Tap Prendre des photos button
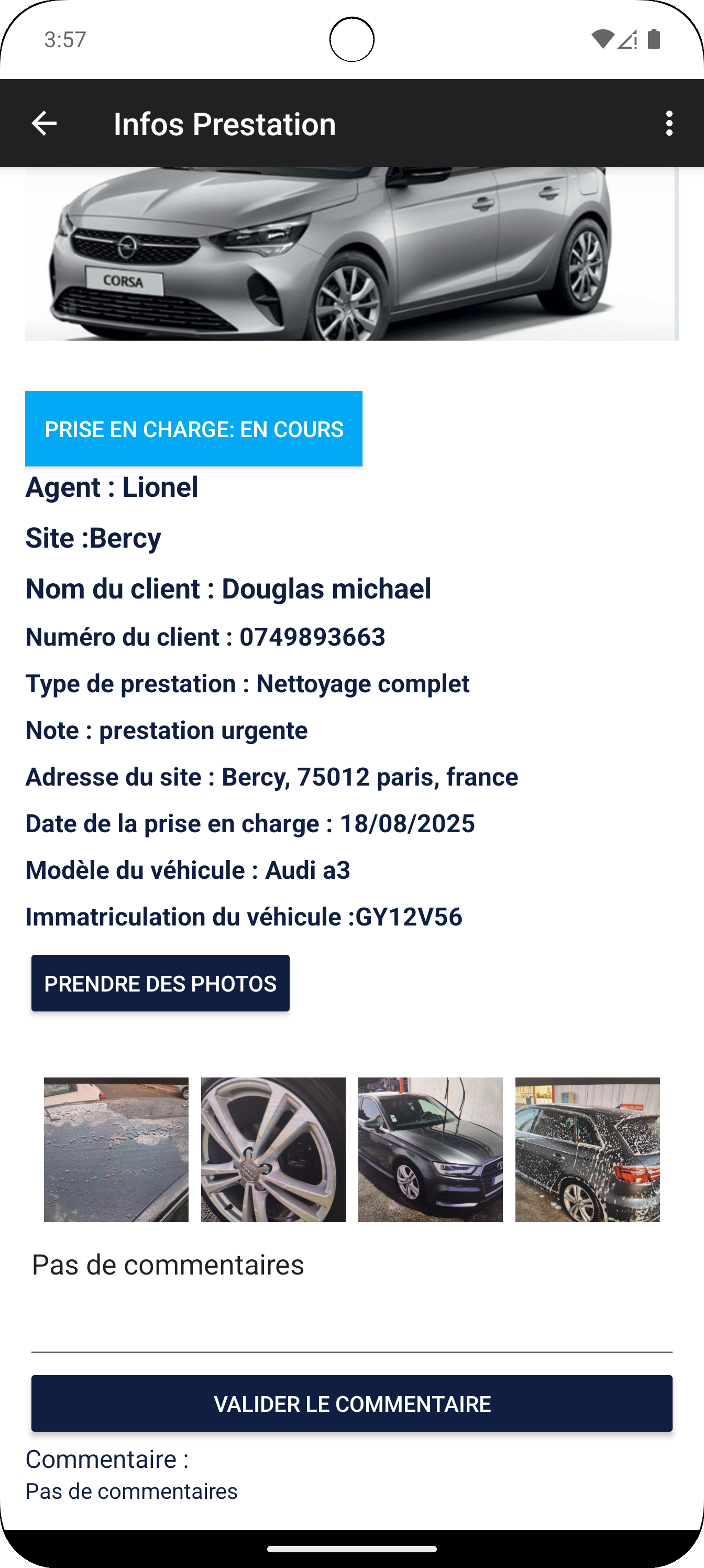704x1568 pixels. tap(161, 984)
